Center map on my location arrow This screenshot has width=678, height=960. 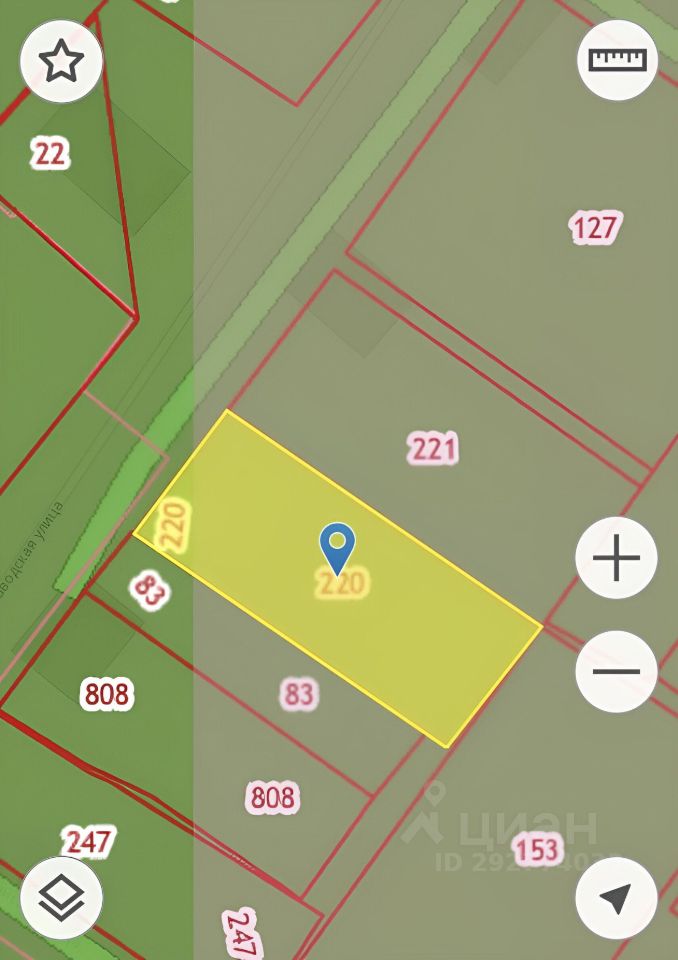[x=616, y=898]
